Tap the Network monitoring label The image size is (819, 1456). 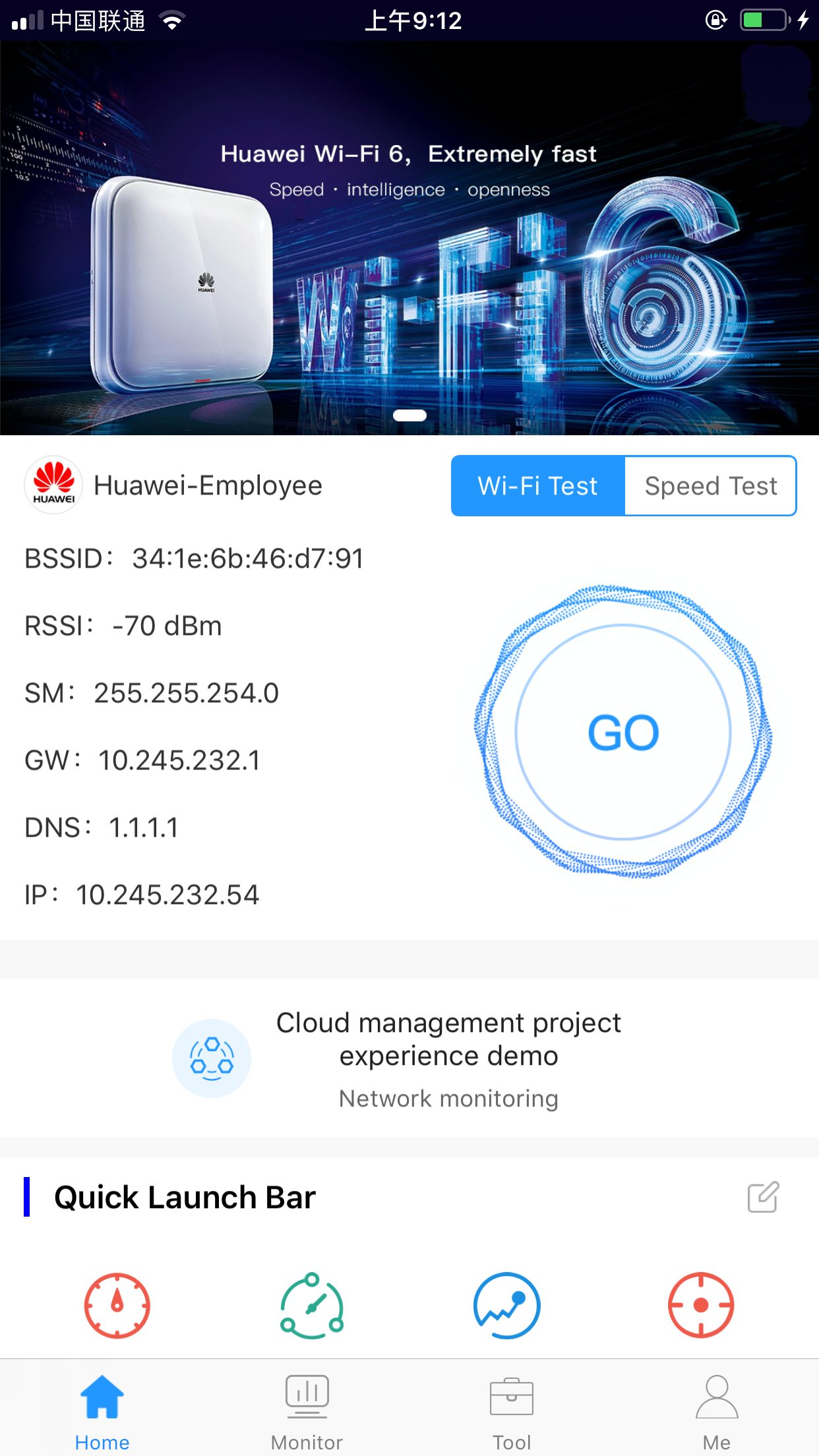448,1098
